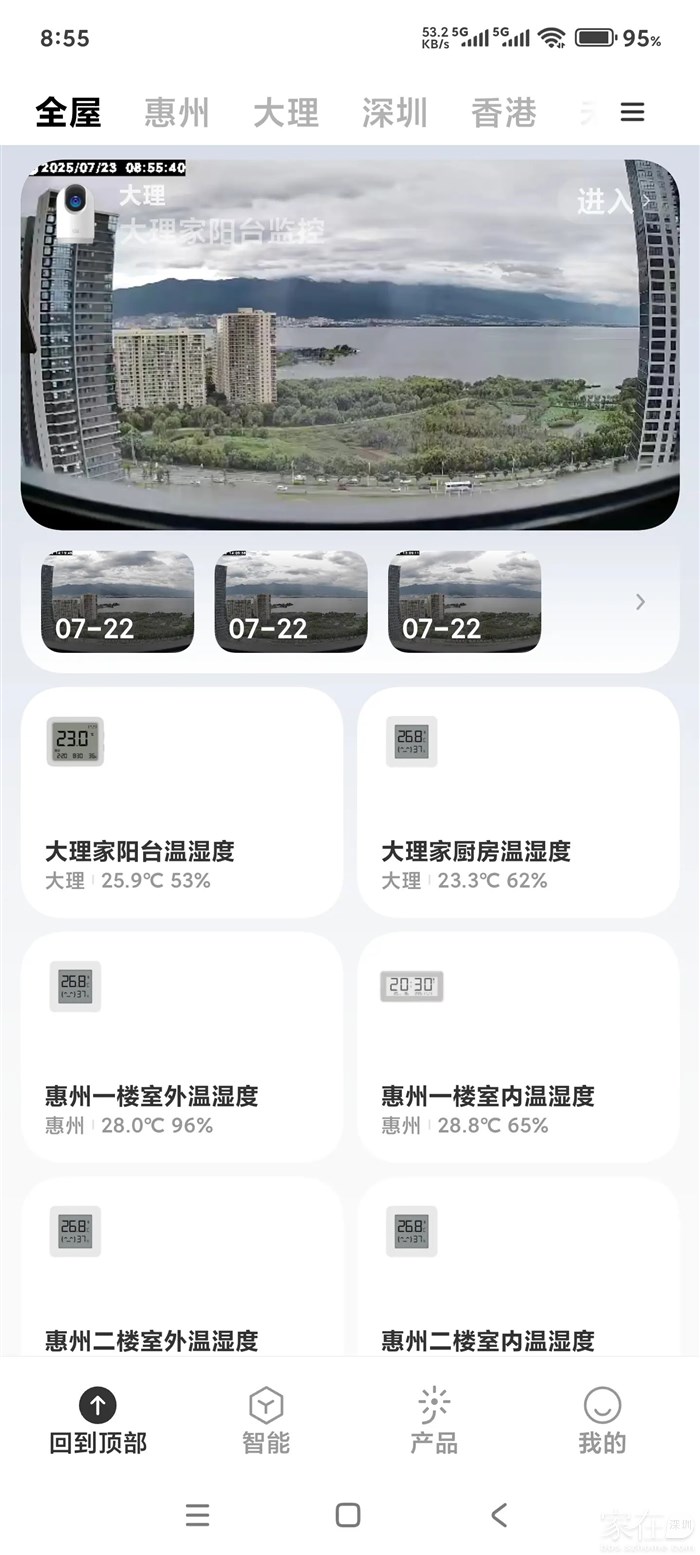Open the hamburger menu beside the room tabs

[632, 113]
